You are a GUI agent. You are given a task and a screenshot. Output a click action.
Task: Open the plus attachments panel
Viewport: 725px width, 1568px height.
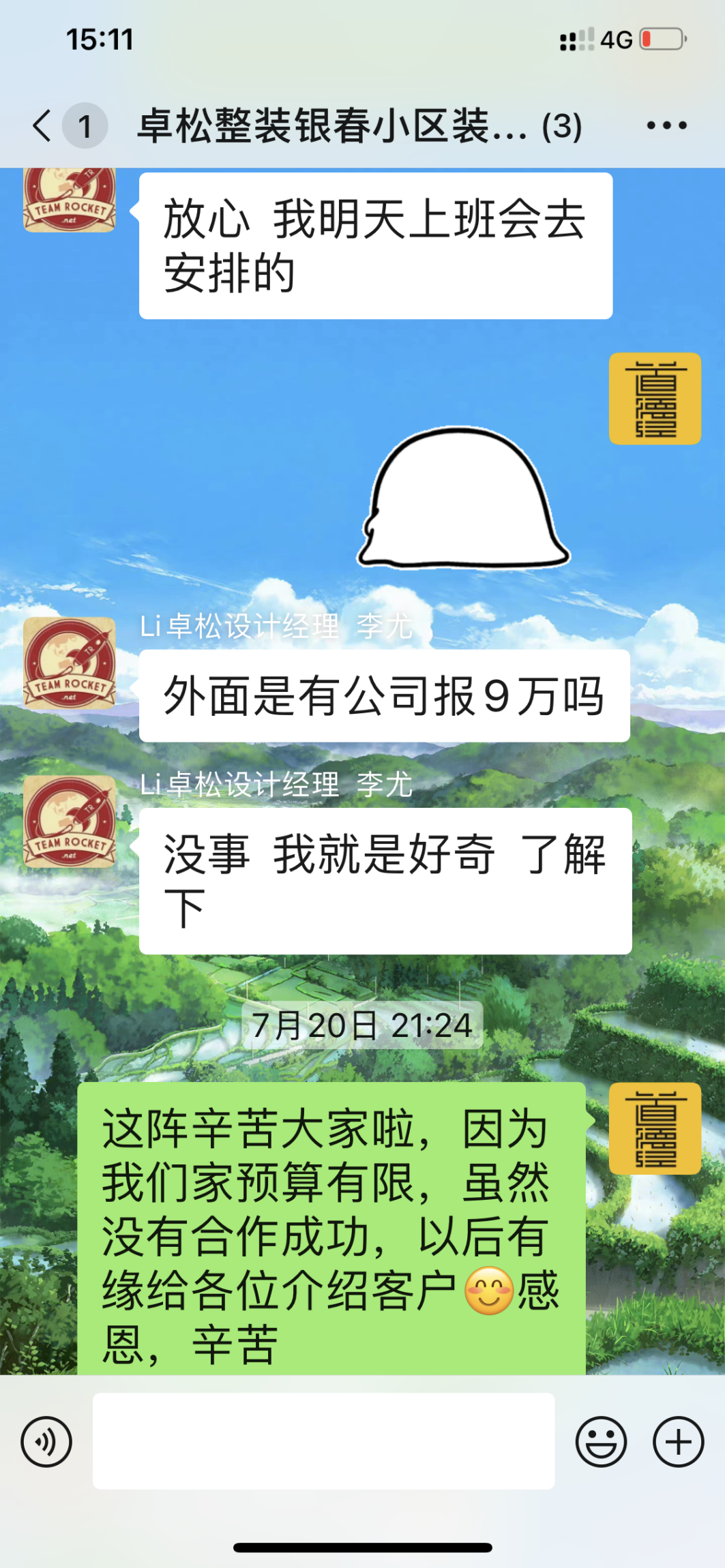[678, 1441]
